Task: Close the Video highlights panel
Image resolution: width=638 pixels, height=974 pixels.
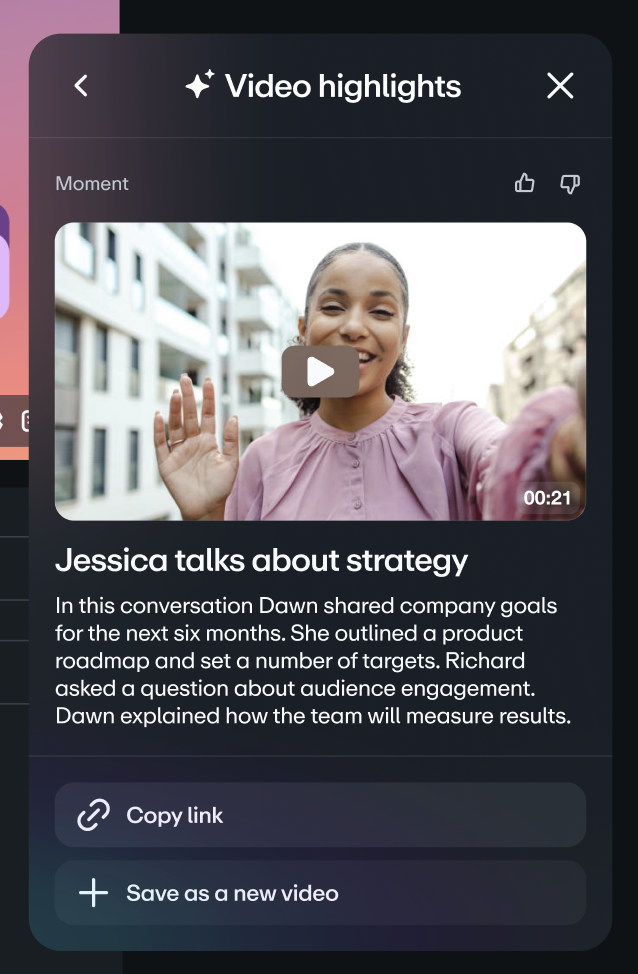Action: tap(560, 86)
